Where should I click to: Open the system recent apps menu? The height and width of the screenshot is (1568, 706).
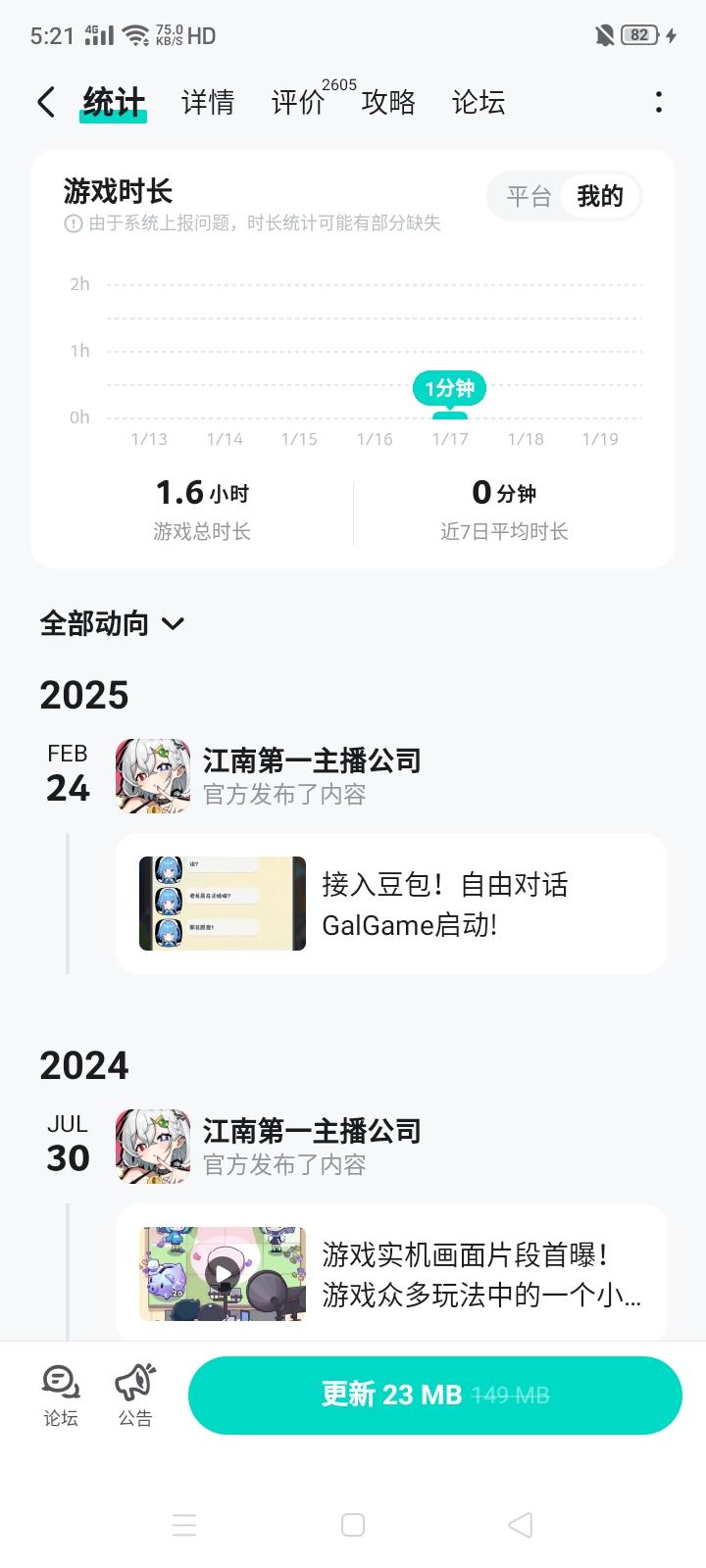click(184, 1525)
